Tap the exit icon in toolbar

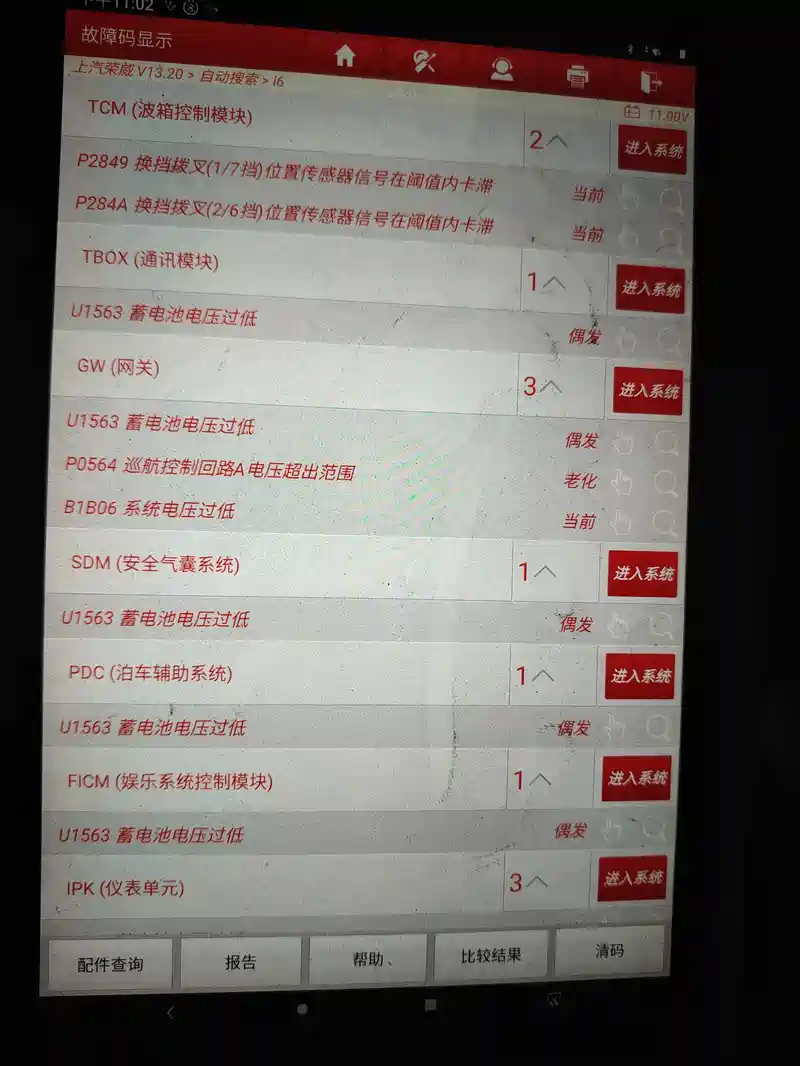(651, 83)
